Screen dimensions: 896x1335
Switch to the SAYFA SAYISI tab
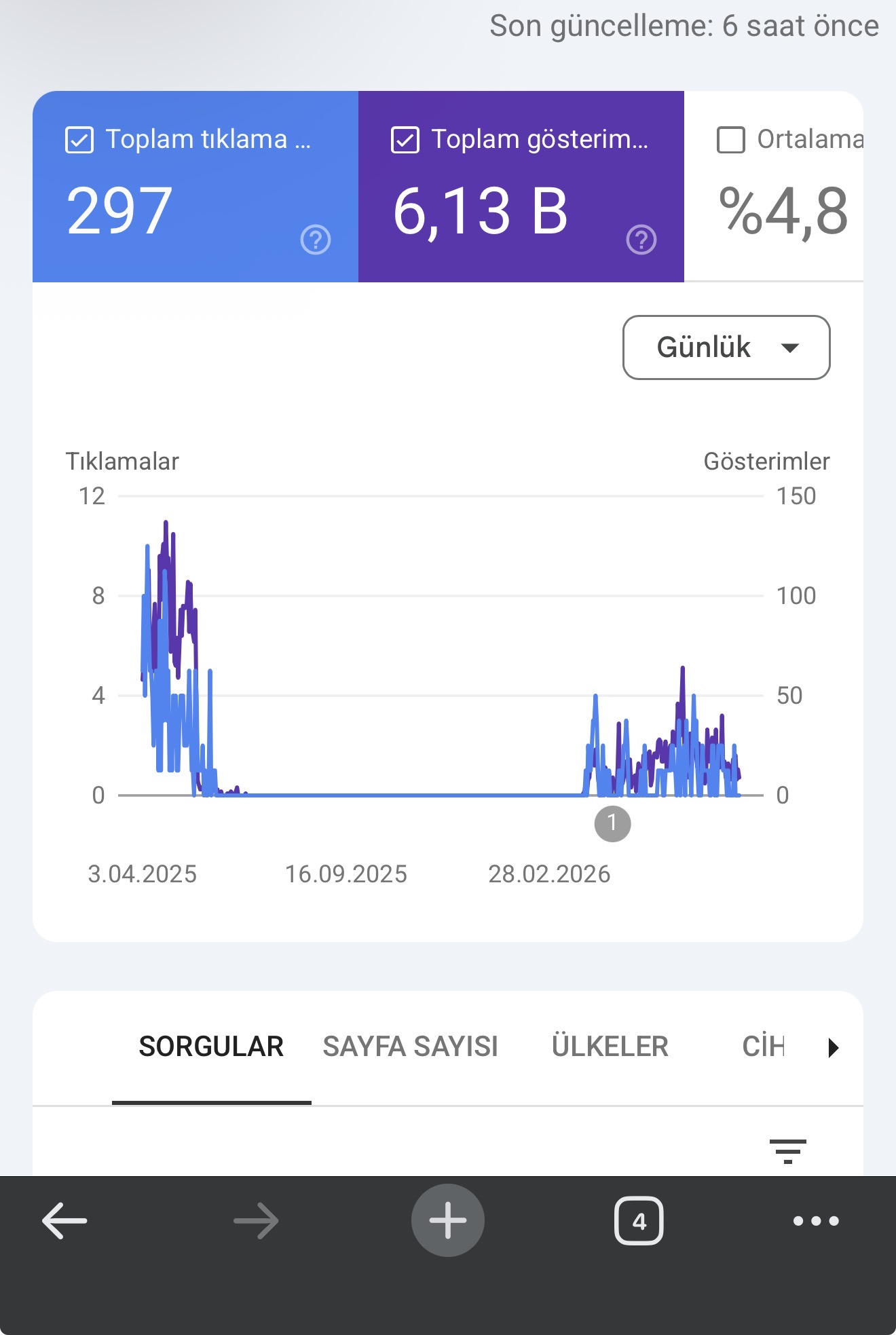410,1047
